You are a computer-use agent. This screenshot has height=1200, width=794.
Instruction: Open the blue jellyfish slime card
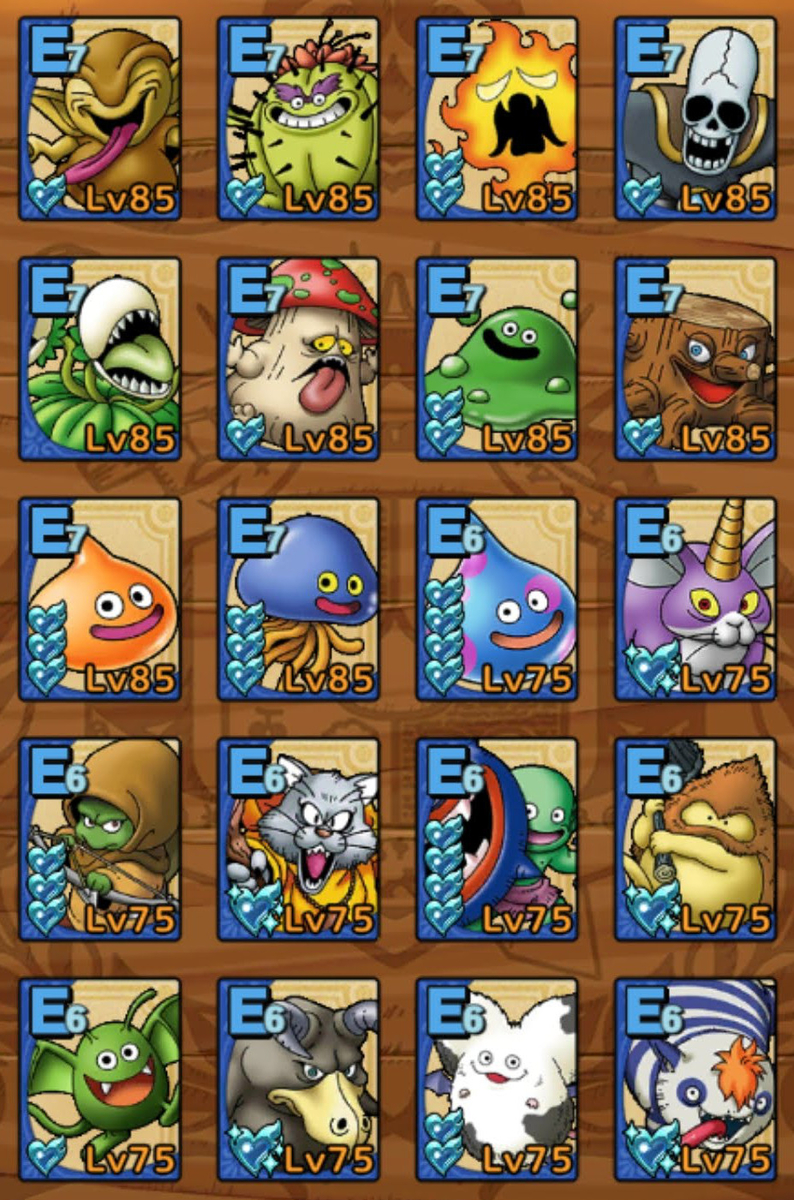[298, 598]
